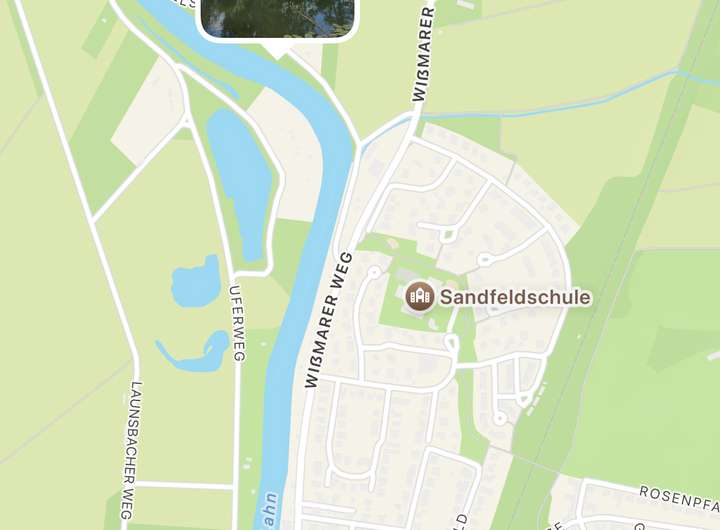Open the Sandfeldschule map marker

420,297
